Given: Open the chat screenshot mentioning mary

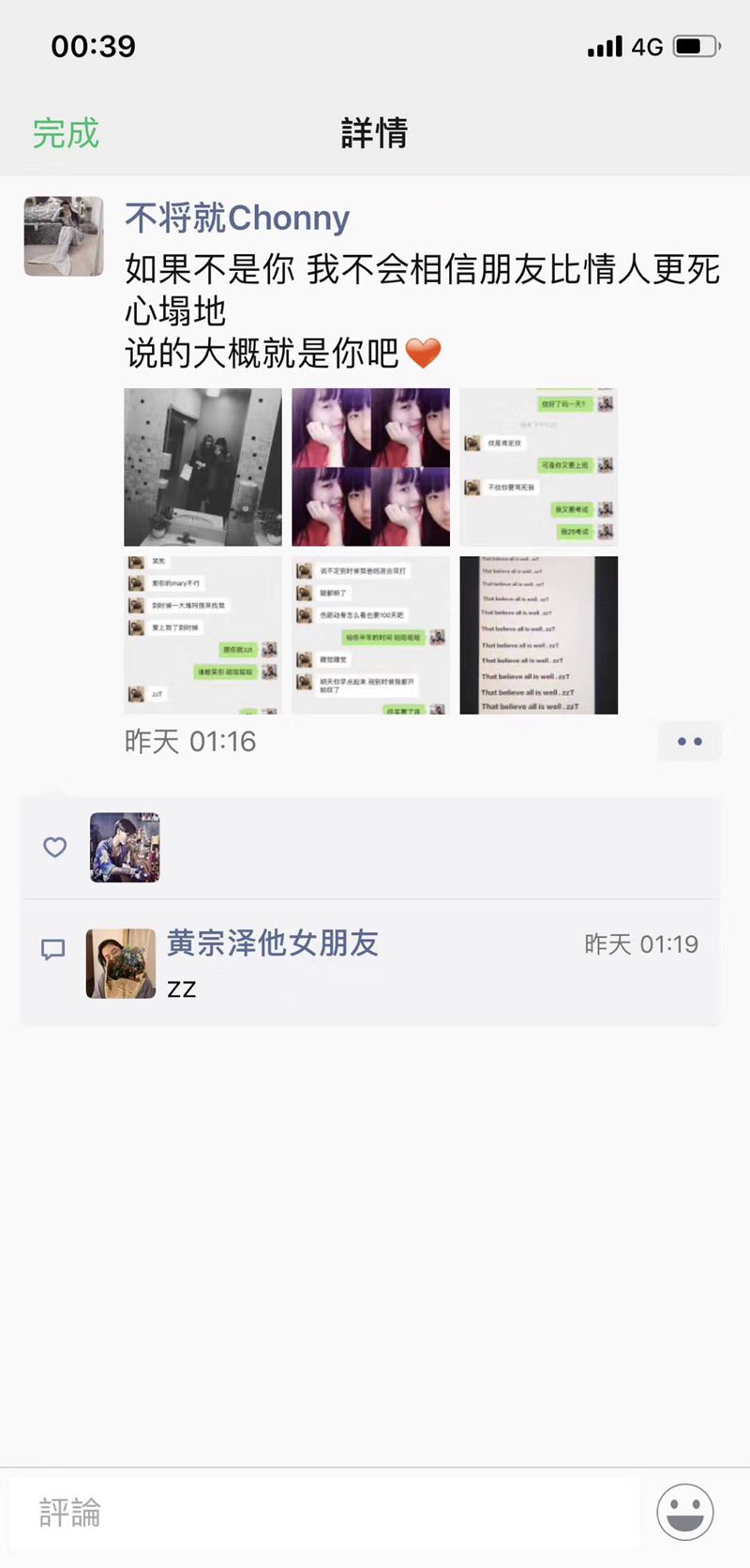Looking at the screenshot, I should pos(202,635).
